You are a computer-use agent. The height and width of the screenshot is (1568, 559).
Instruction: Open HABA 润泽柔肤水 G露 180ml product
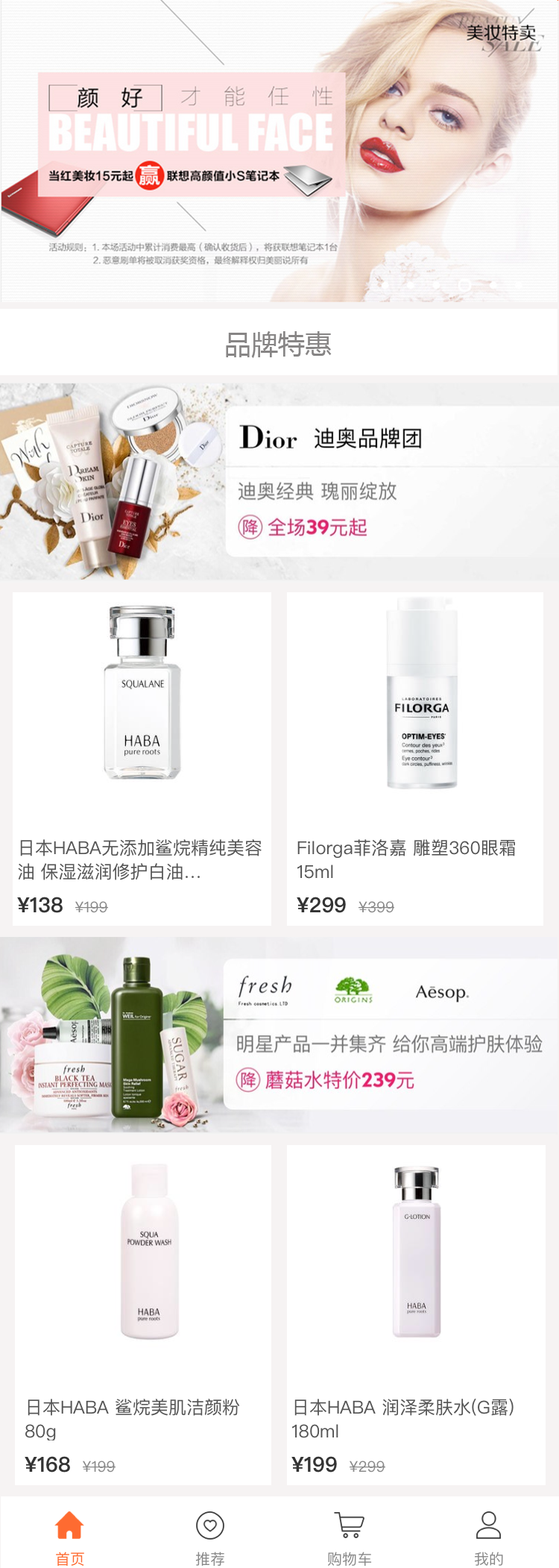[x=416, y=1314]
